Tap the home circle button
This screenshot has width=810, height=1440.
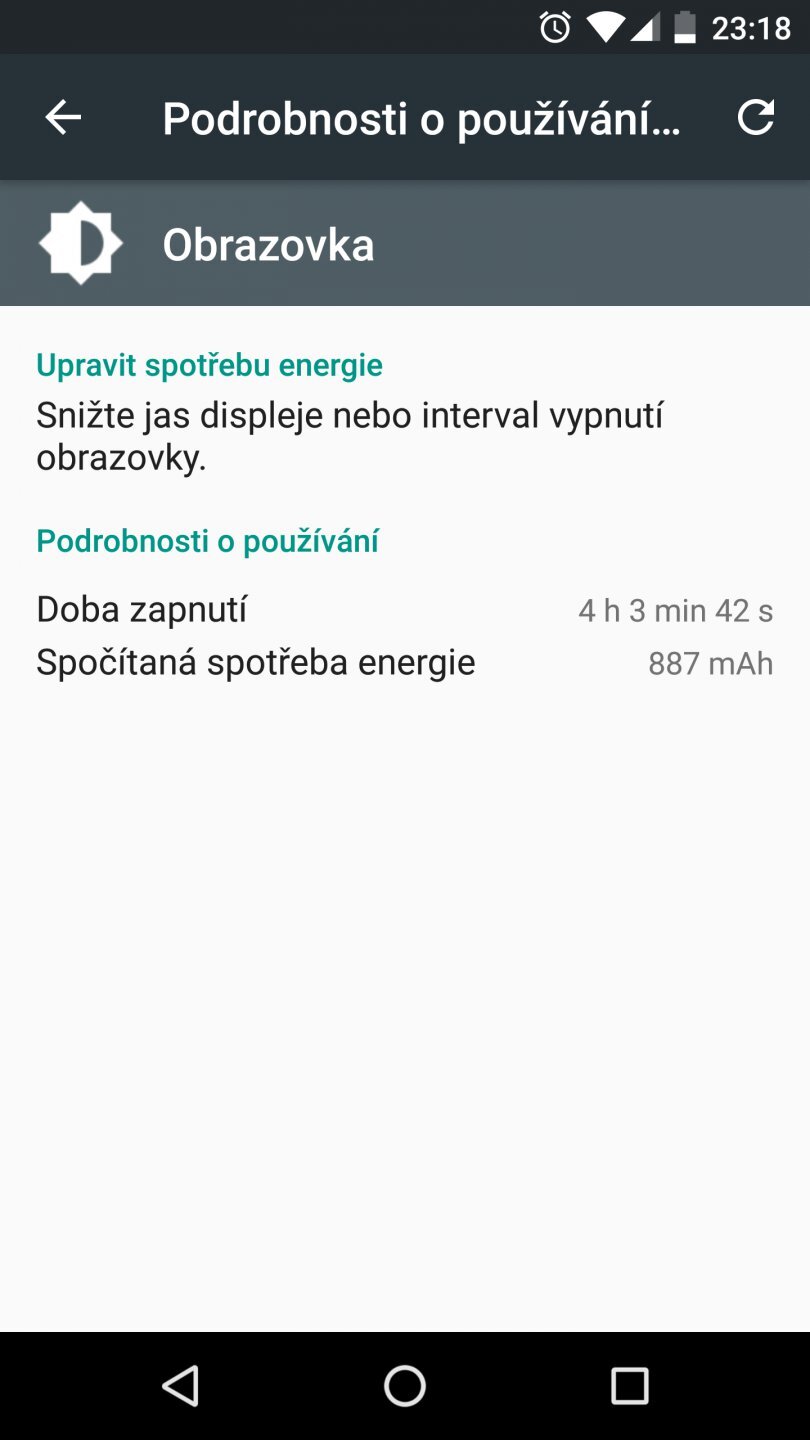(x=405, y=1386)
